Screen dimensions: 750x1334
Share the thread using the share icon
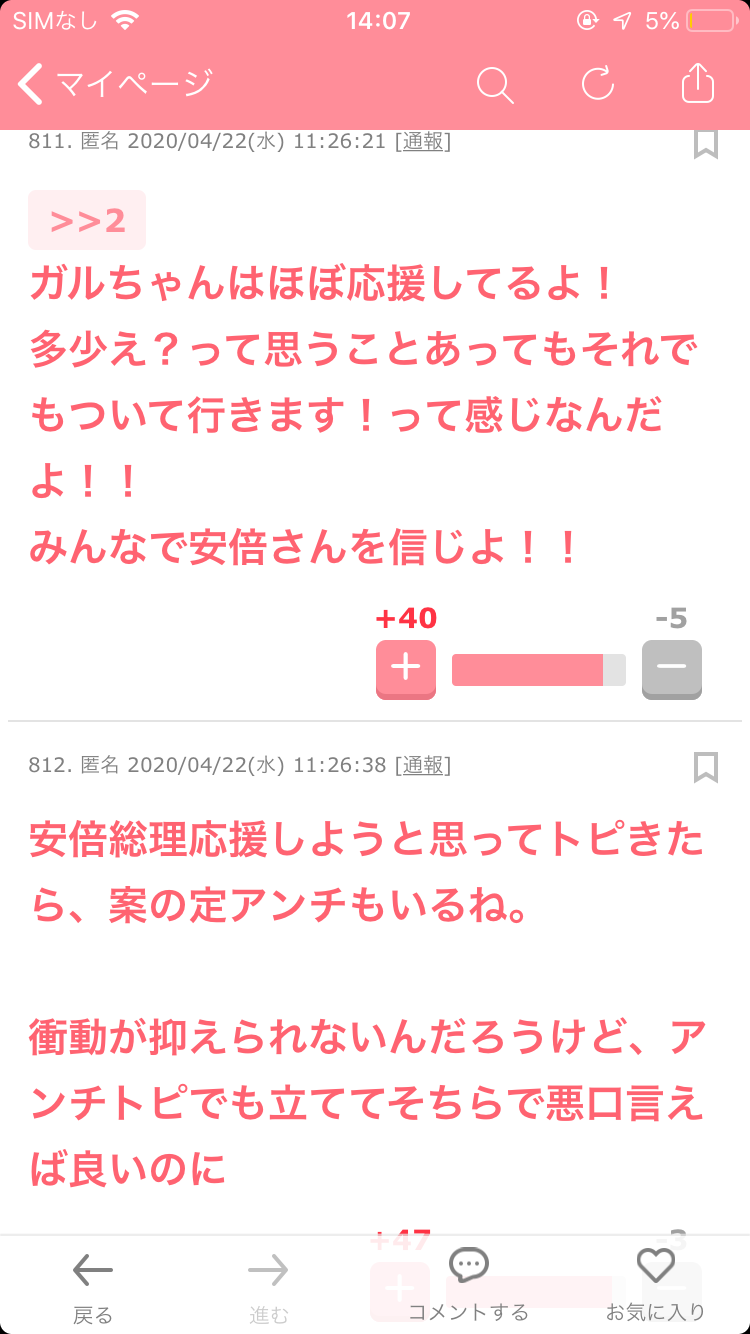pyautogui.click(x=697, y=86)
